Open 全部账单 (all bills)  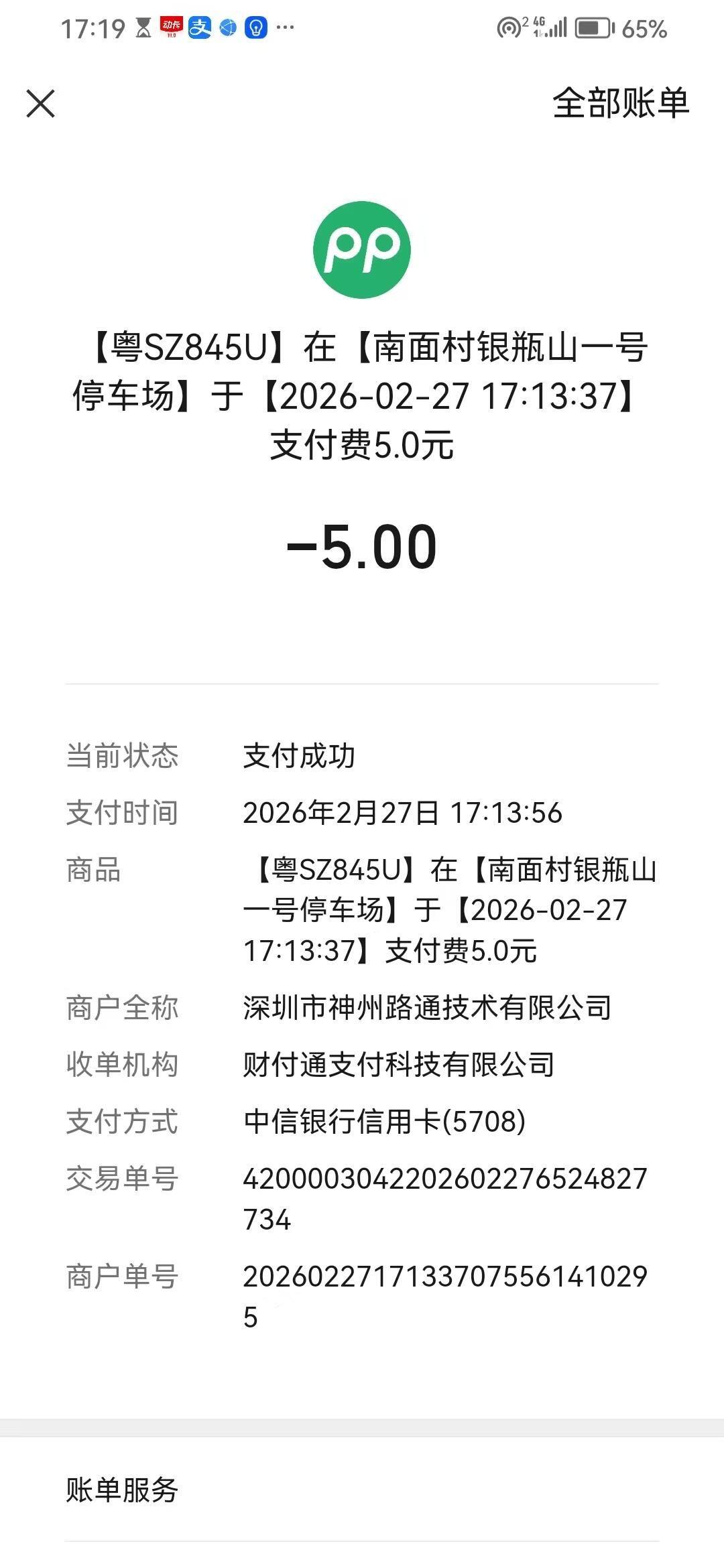coord(620,104)
